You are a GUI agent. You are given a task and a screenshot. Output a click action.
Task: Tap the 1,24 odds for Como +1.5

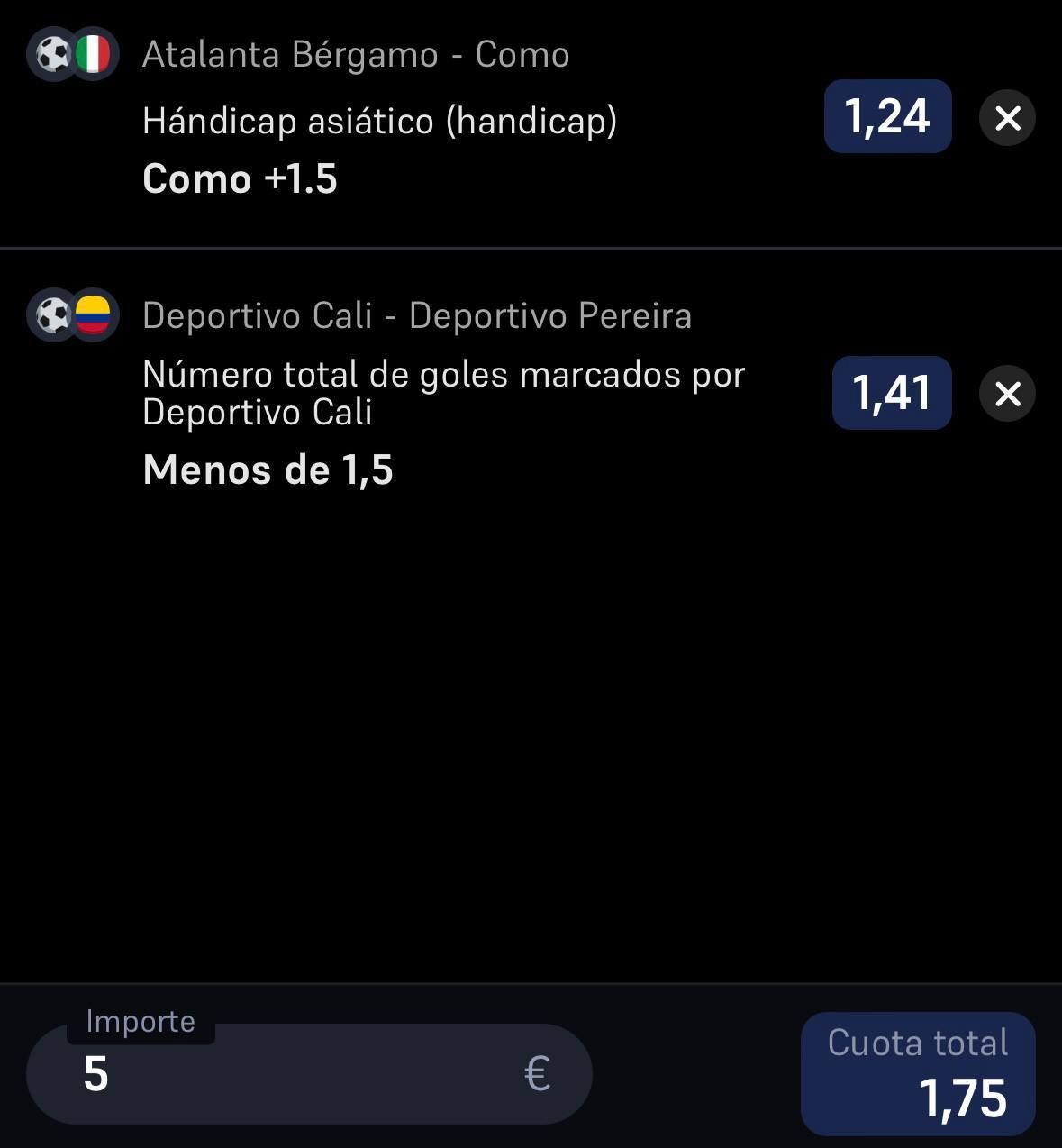click(x=887, y=116)
